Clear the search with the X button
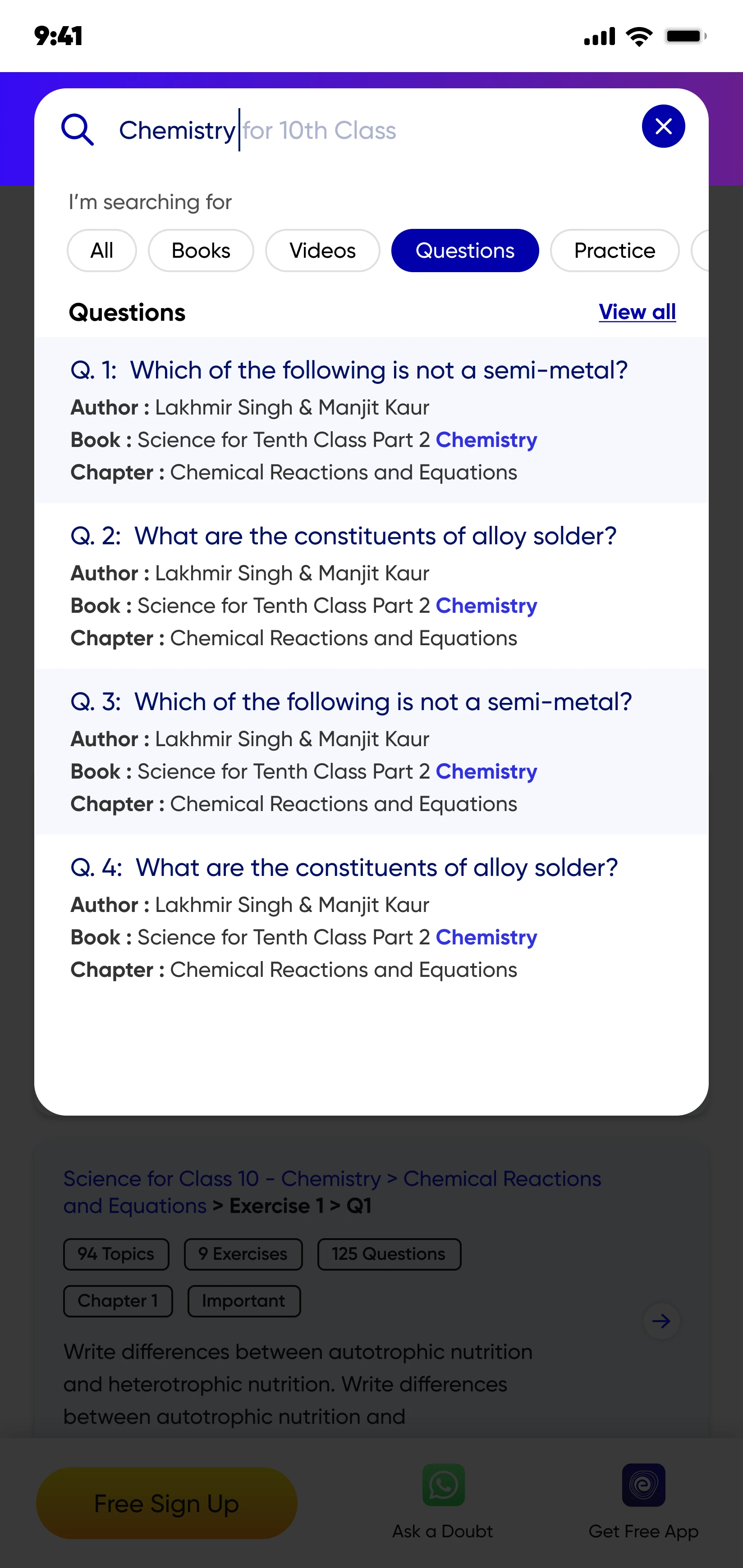The height and width of the screenshot is (1568, 743). coord(663,127)
